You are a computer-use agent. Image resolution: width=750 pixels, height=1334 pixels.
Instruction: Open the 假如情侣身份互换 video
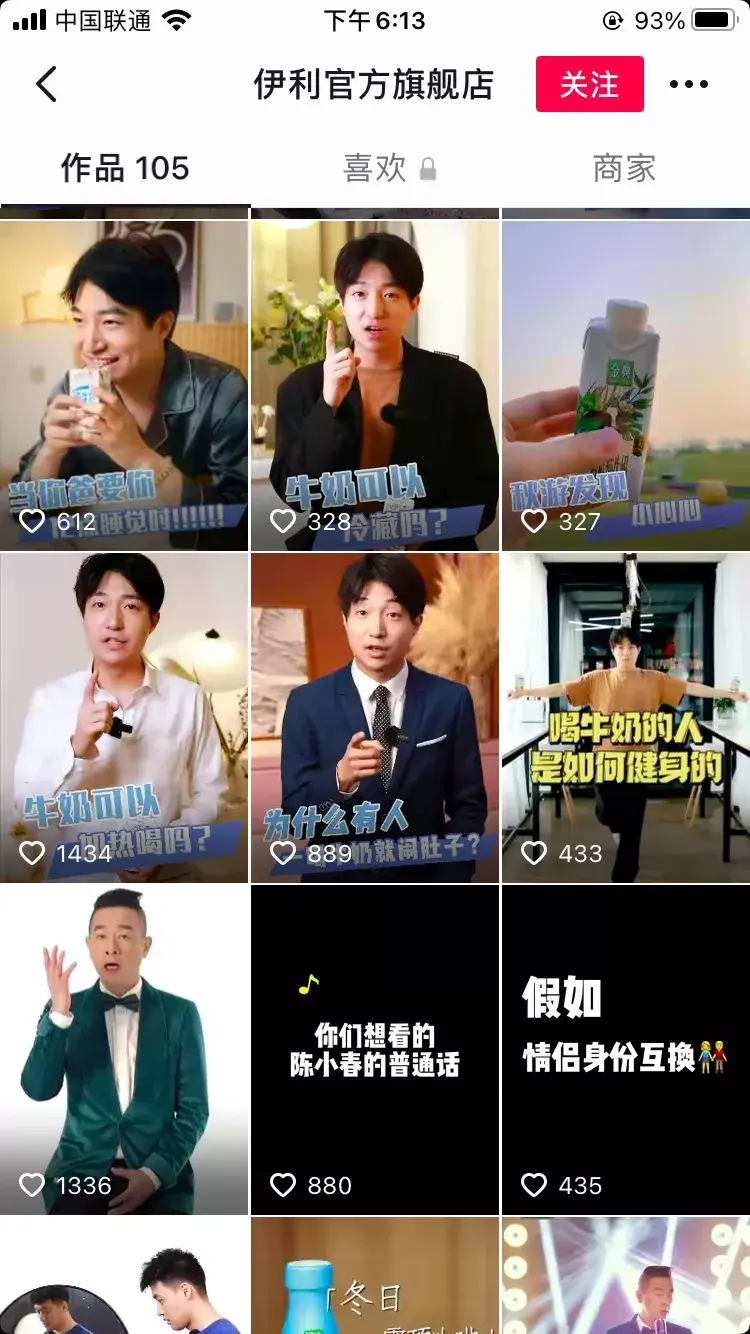tap(626, 1049)
